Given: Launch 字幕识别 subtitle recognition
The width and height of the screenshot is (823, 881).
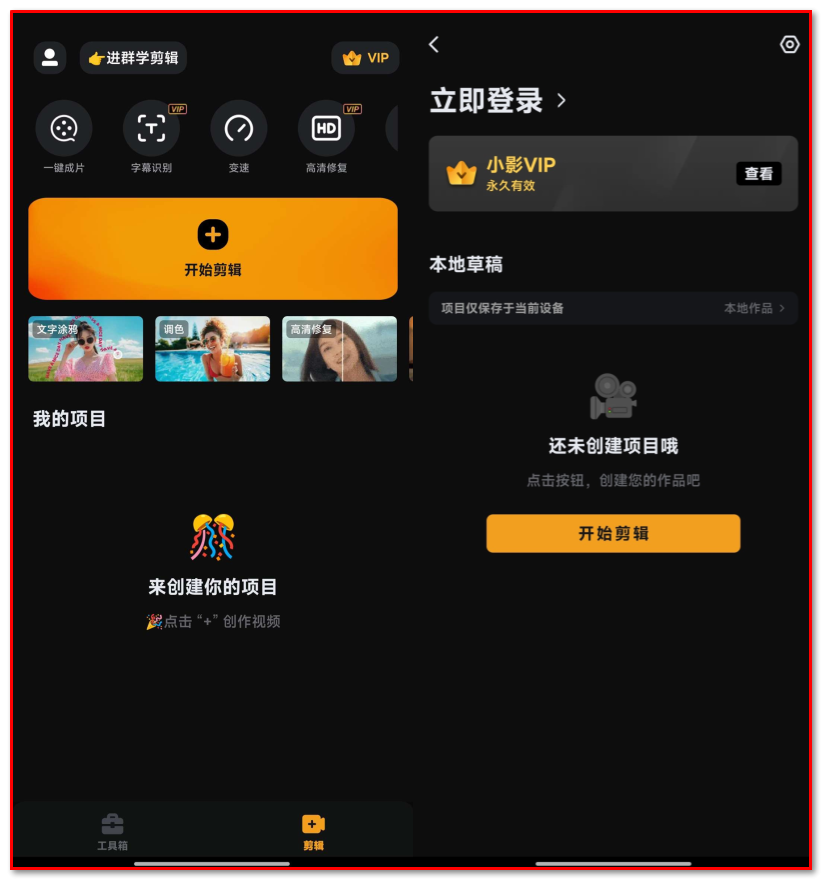Looking at the screenshot, I should [x=151, y=129].
